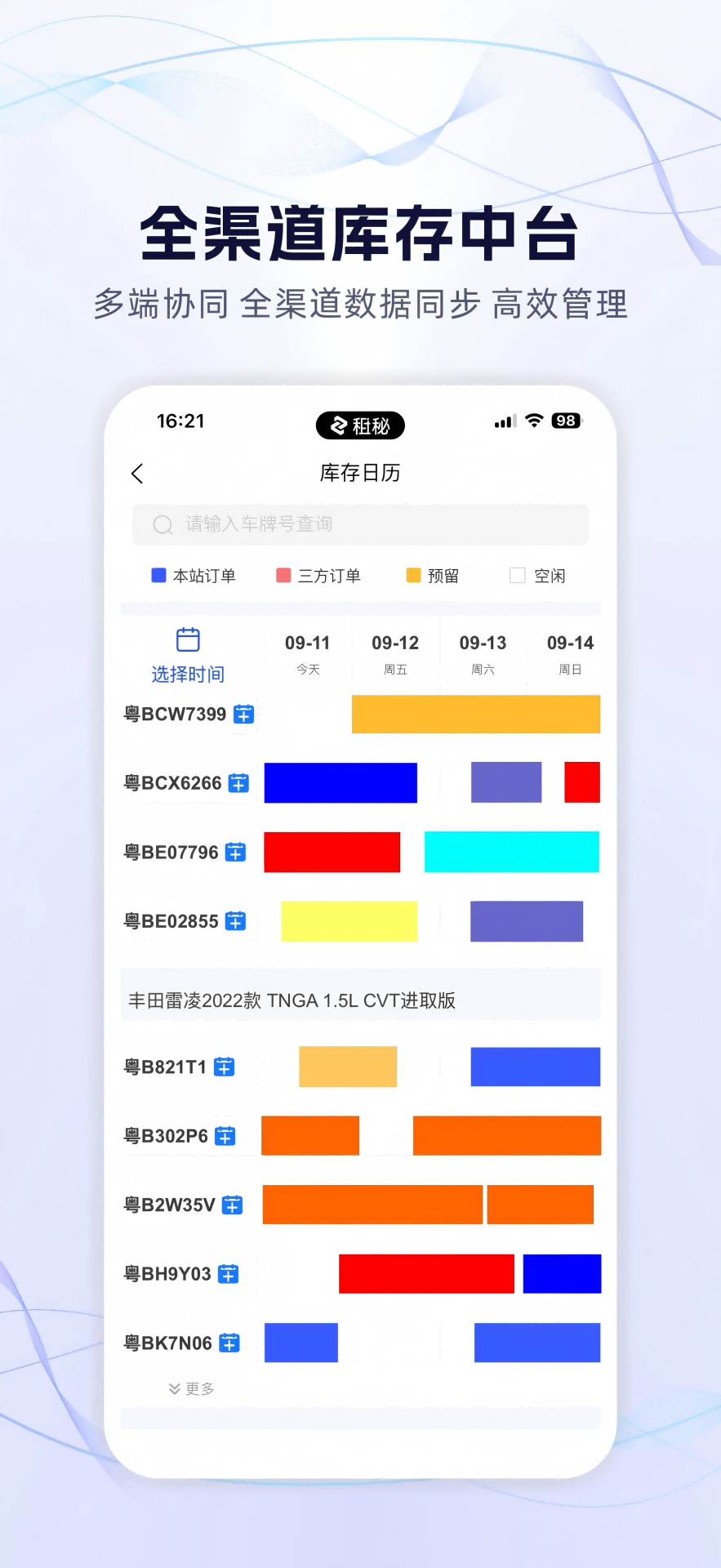The width and height of the screenshot is (721, 1568).
Task: Click the schedule icon for 粤BK7N06
Action: [x=228, y=1343]
